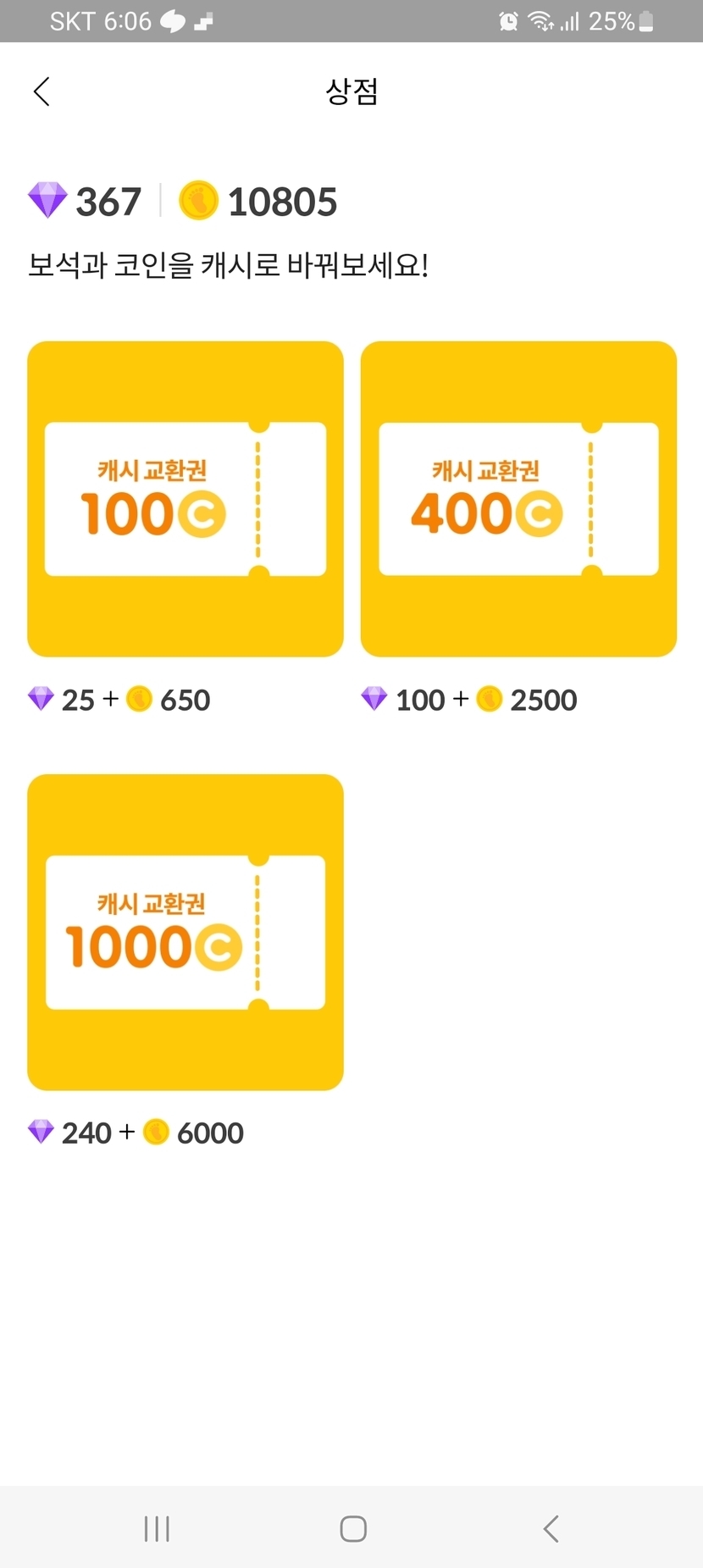This screenshot has height=1568, width=703.
Task: Tap the system home button
Action: click(352, 1528)
